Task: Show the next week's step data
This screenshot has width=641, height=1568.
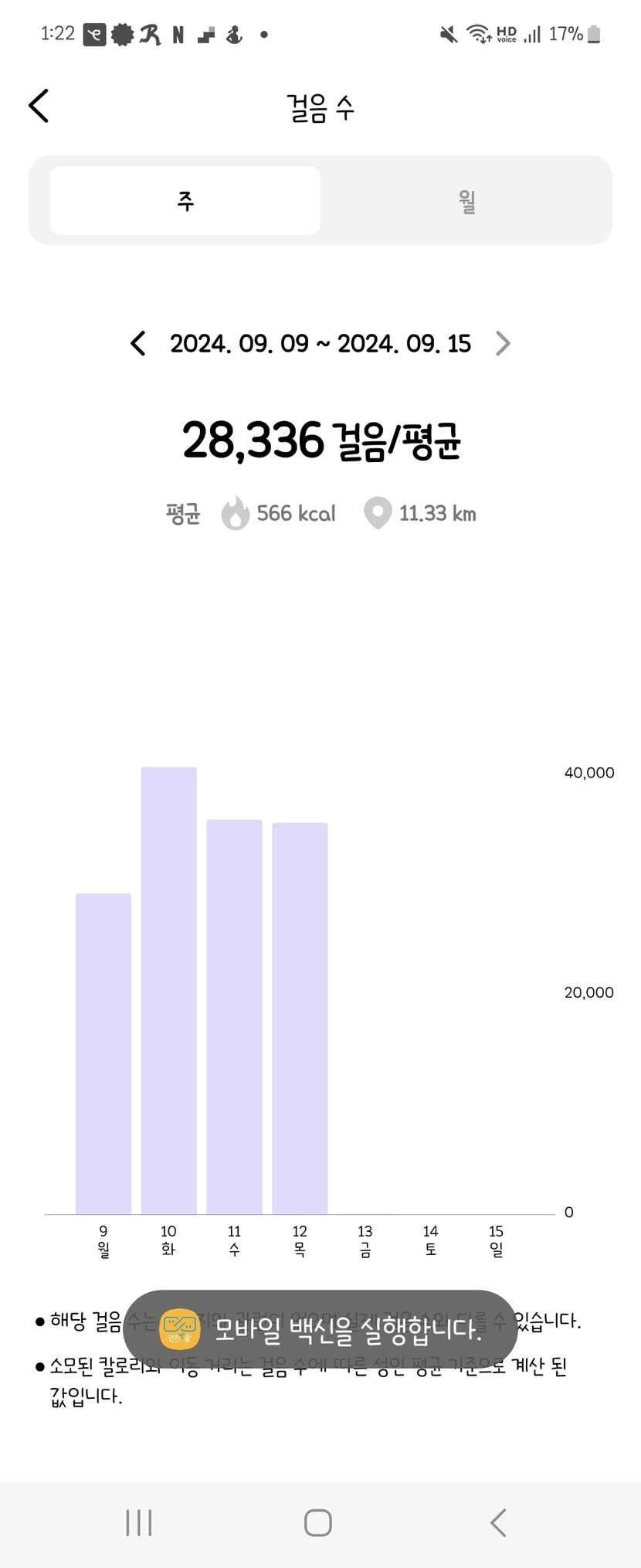Action: [x=503, y=343]
